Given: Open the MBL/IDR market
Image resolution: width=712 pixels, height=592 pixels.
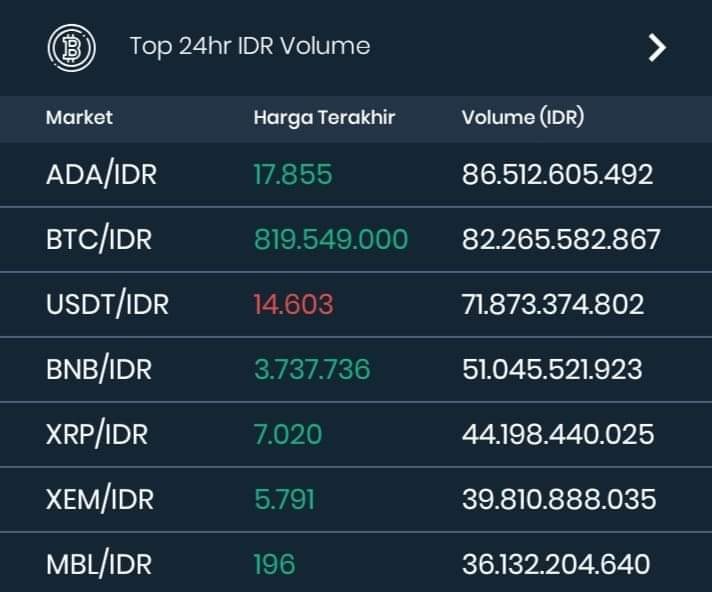Looking at the screenshot, I should pyautogui.click(x=356, y=562).
